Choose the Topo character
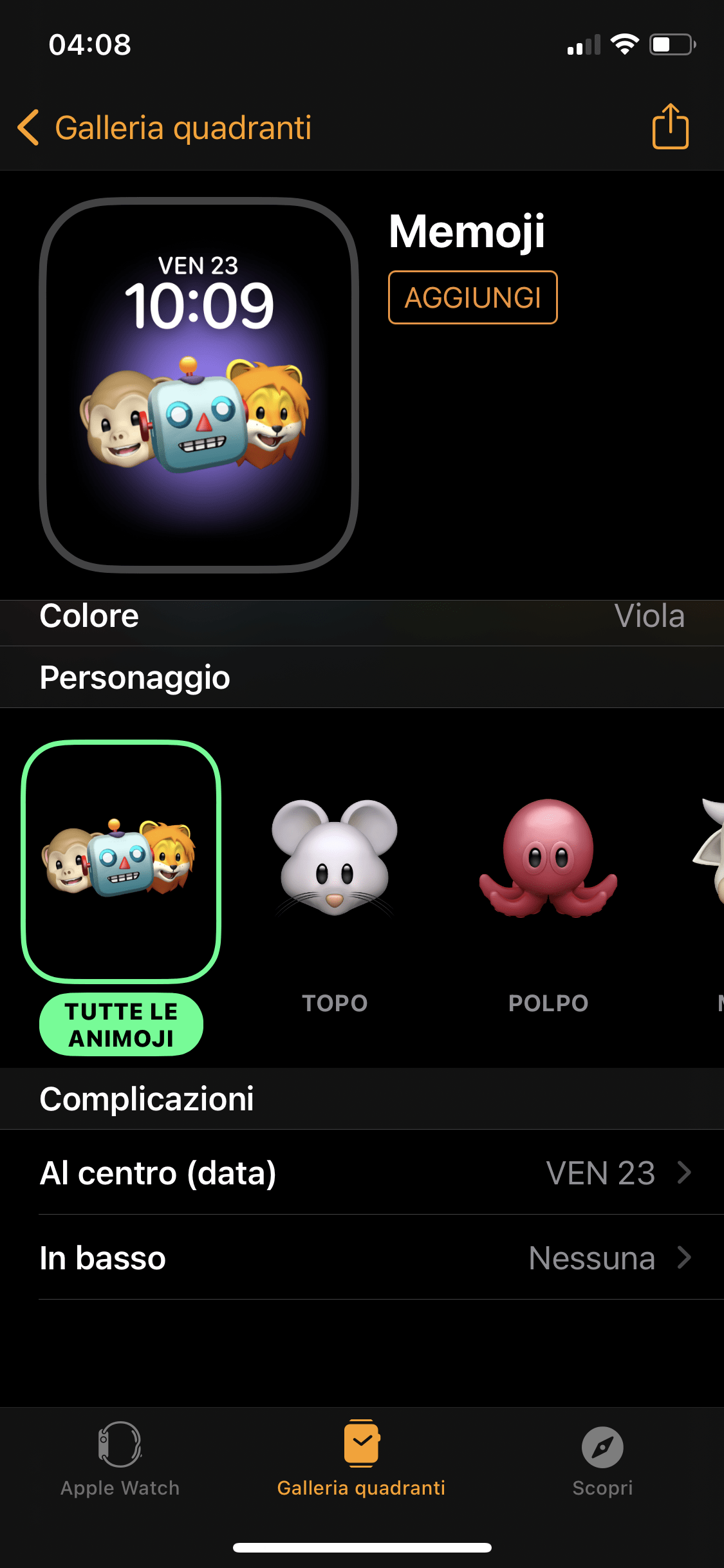Image resolution: width=724 pixels, height=1568 pixels. pyautogui.click(x=334, y=861)
